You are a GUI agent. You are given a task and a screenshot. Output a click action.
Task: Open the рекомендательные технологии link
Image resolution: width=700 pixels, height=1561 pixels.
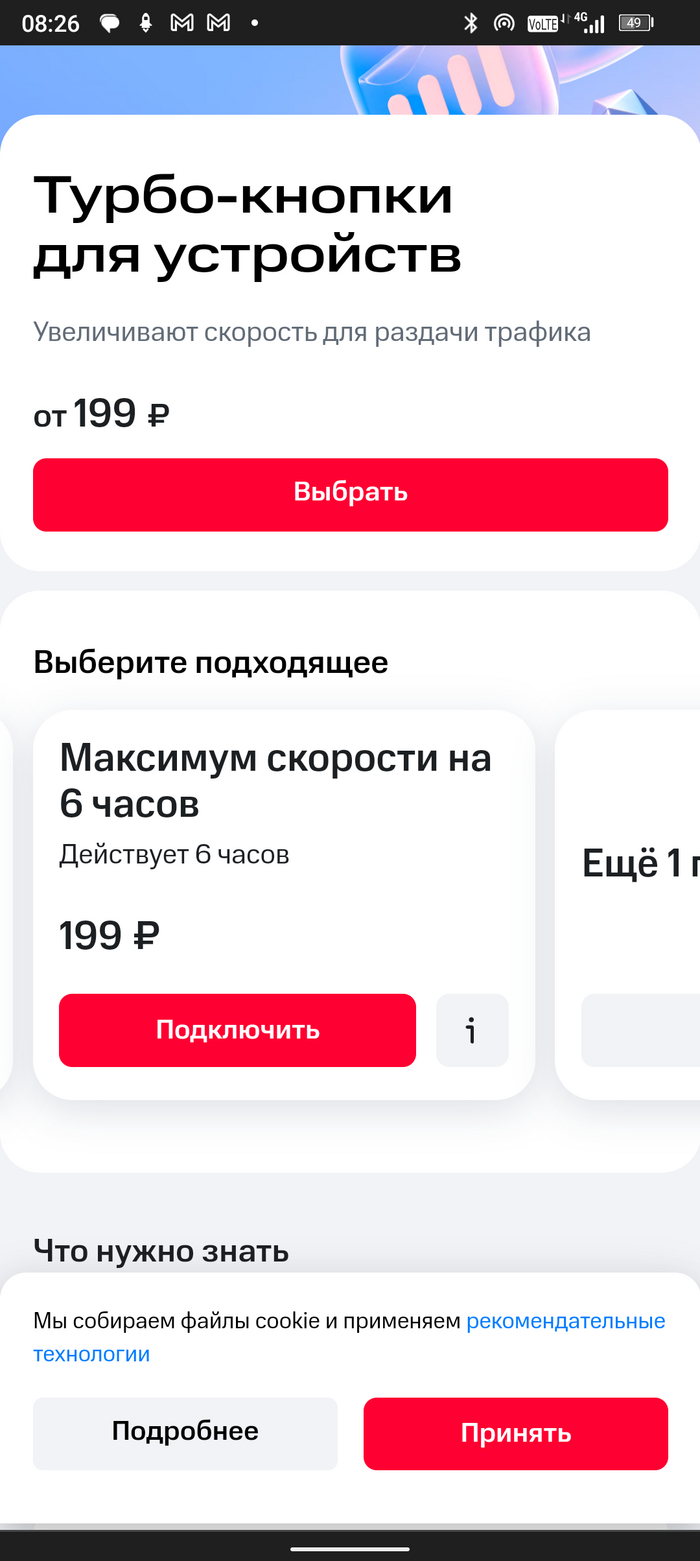(x=565, y=1321)
